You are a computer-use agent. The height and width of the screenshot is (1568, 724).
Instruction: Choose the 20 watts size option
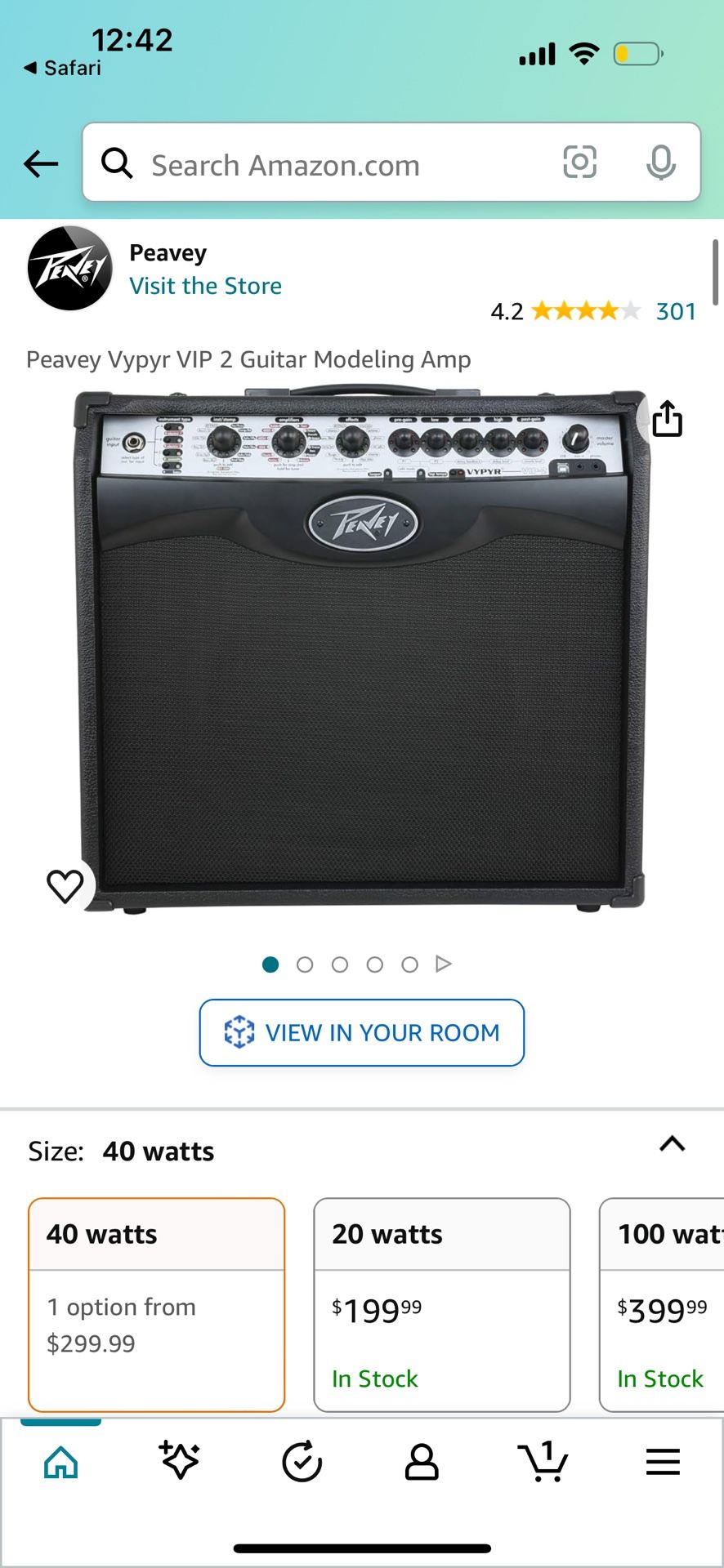(442, 1304)
